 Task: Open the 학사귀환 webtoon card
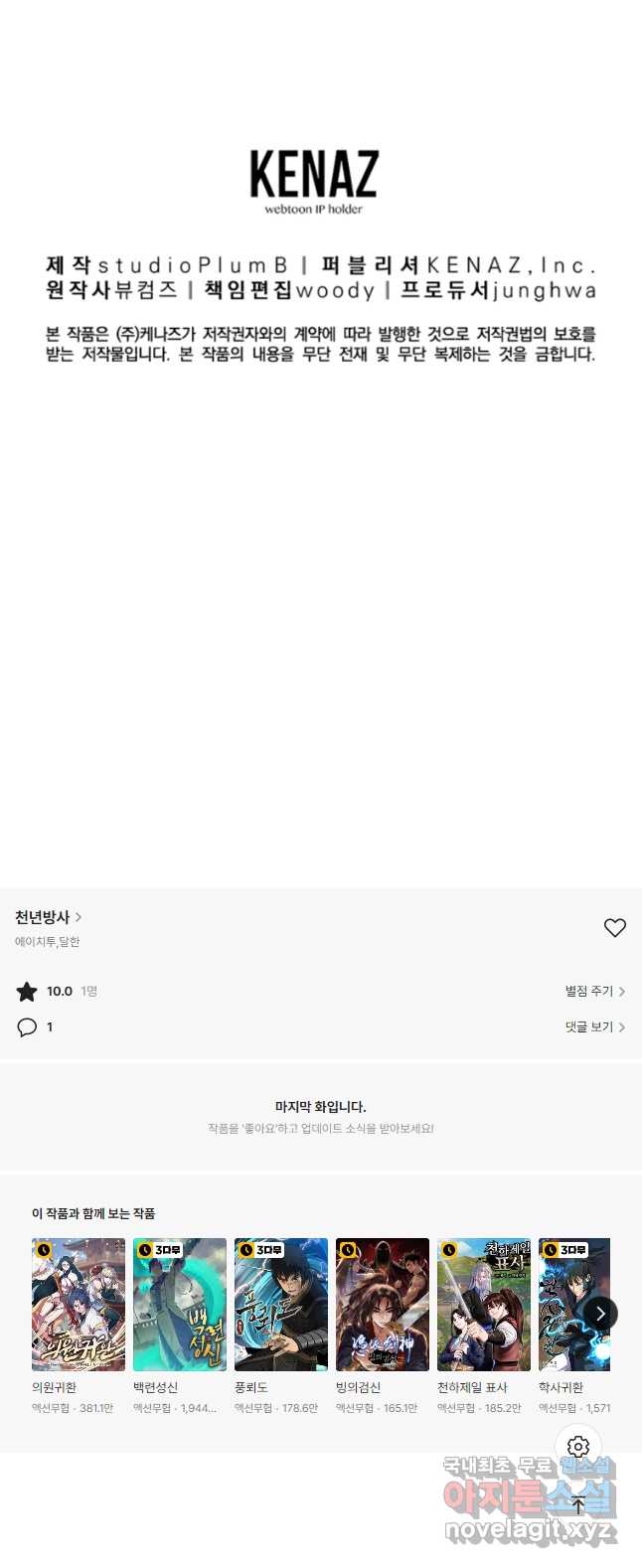pyautogui.click(x=568, y=1305)
